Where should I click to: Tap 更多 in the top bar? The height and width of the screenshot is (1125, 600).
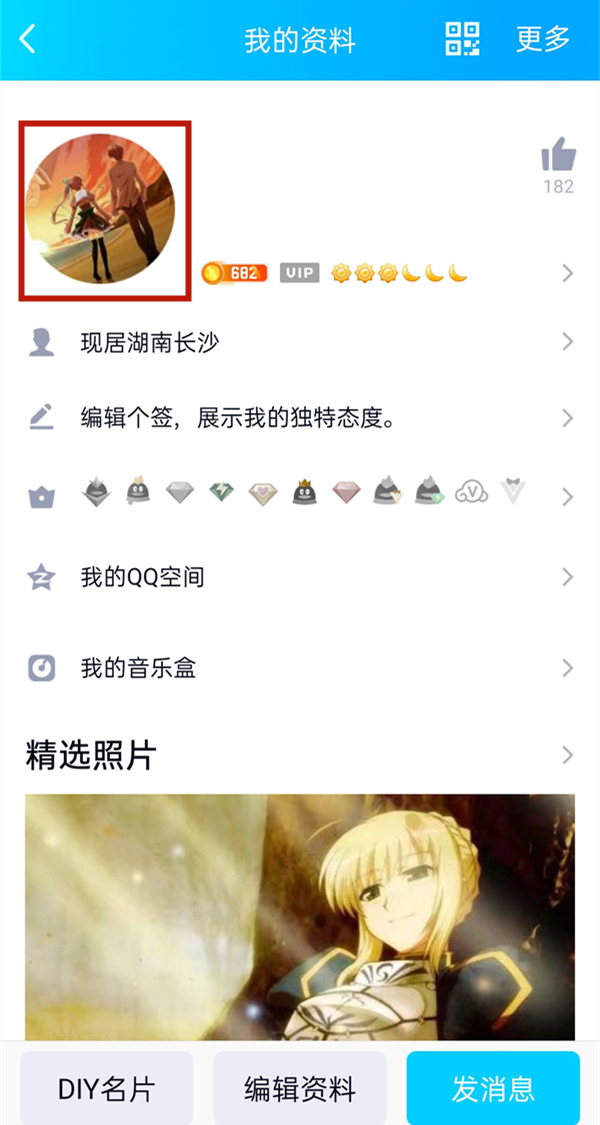[543, 40]
